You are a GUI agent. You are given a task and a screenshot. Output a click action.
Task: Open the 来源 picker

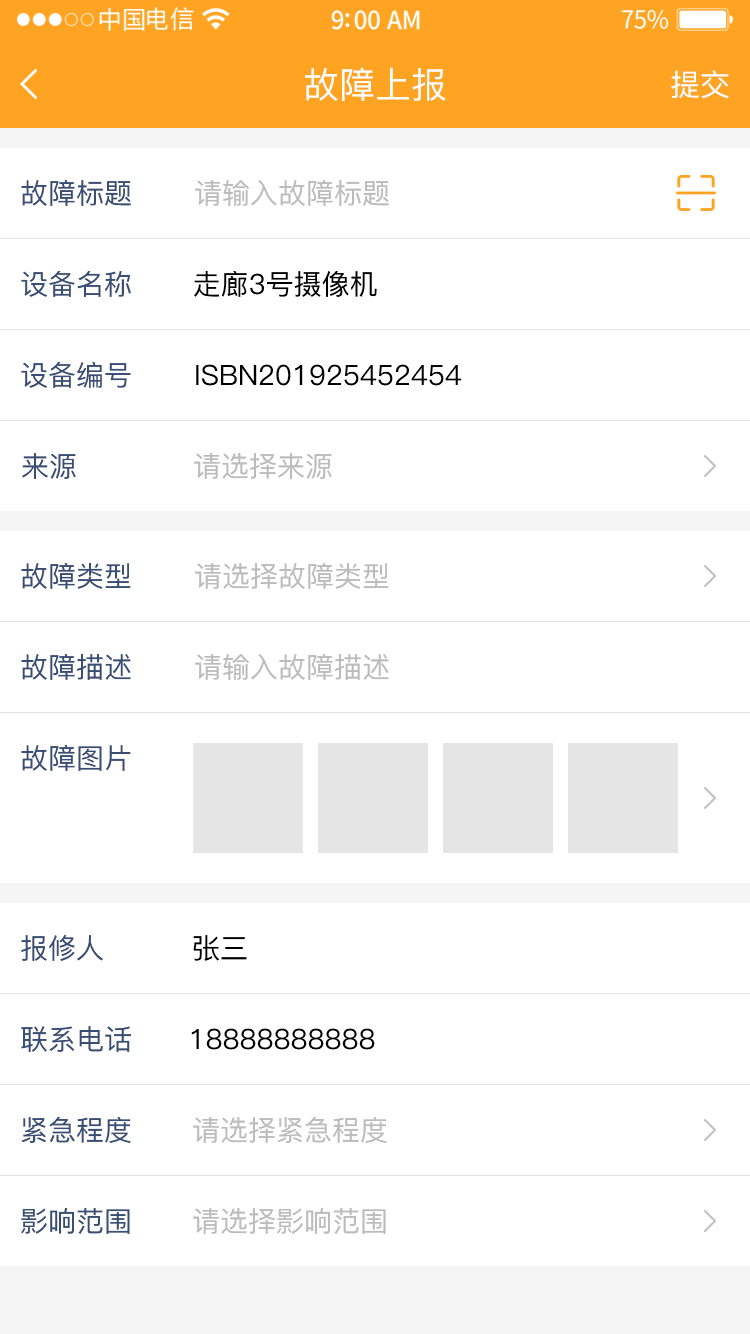click(x=375, y=466)
